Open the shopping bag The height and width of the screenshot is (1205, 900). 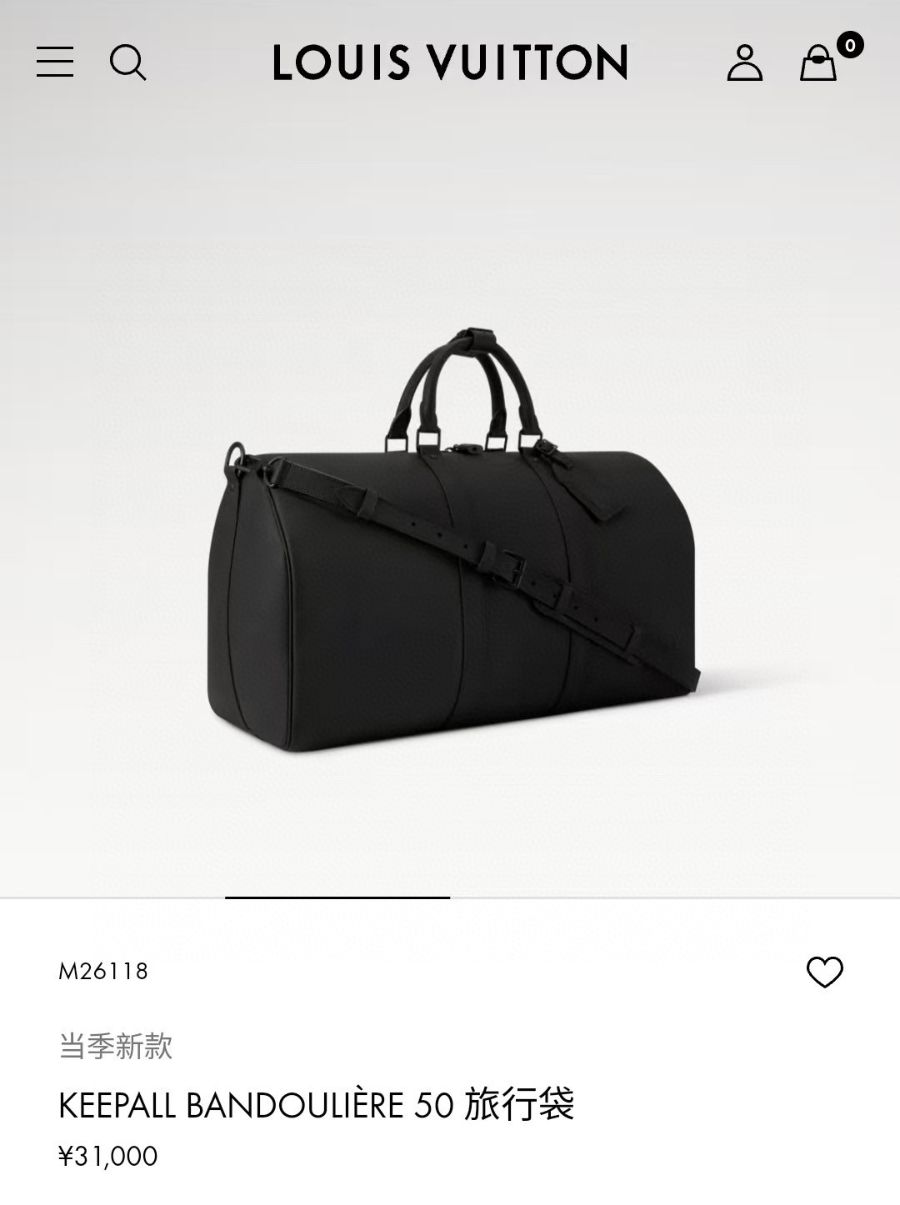[819, 64]
